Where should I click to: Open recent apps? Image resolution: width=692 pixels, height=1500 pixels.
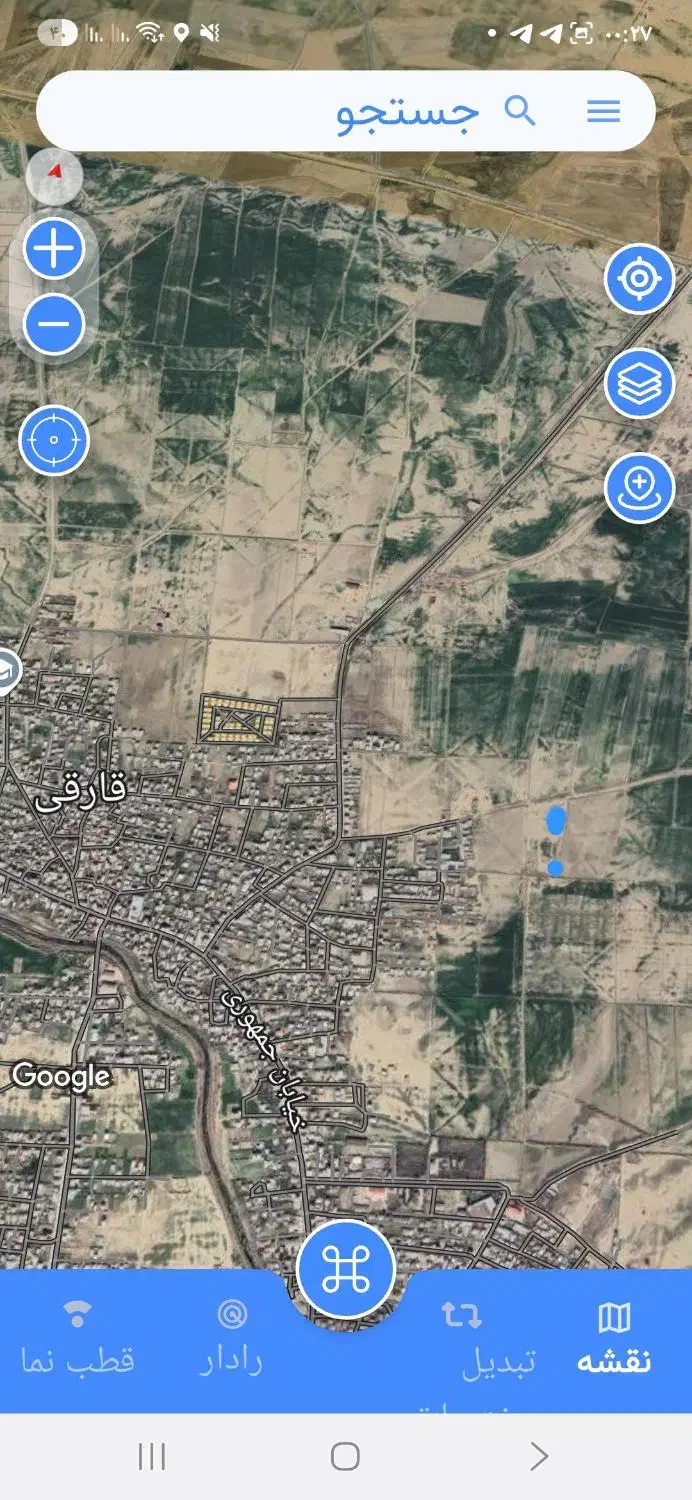[x=151, y=1456]
